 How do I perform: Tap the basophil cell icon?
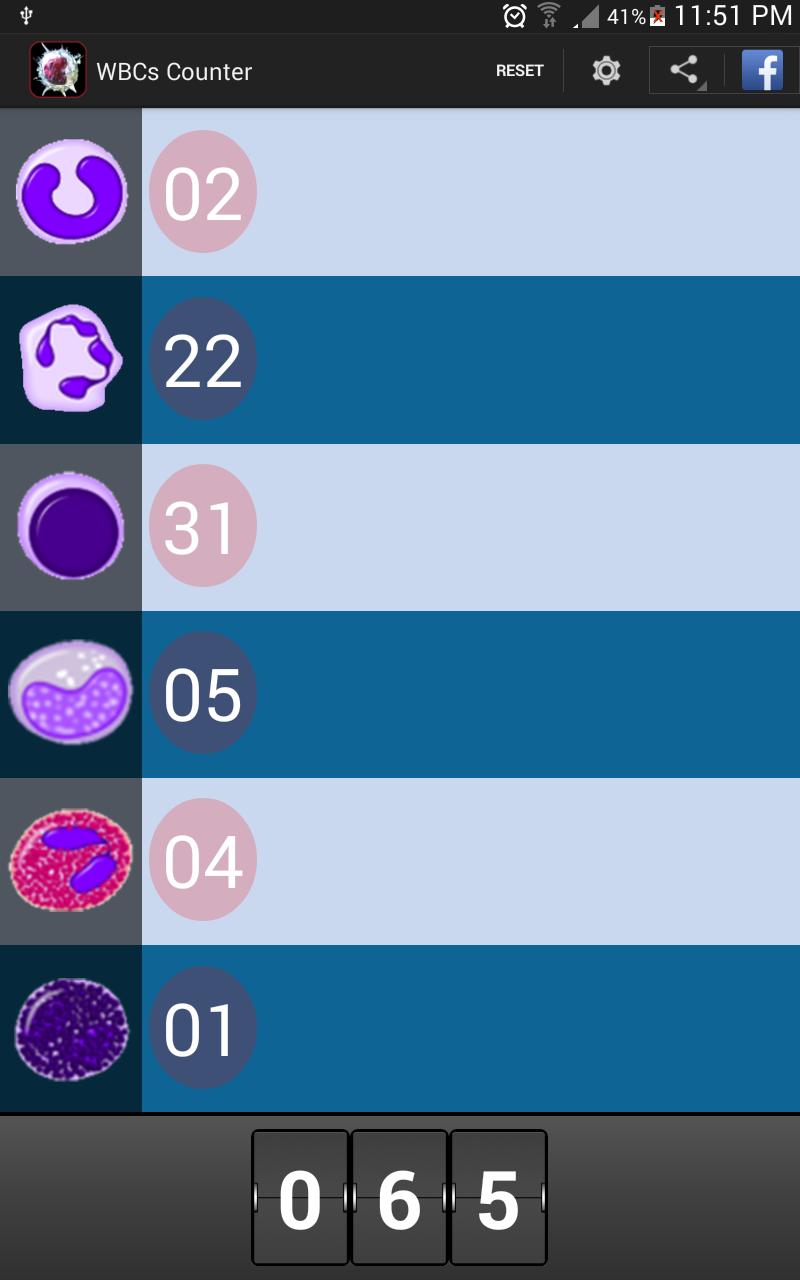point(70,1026)
